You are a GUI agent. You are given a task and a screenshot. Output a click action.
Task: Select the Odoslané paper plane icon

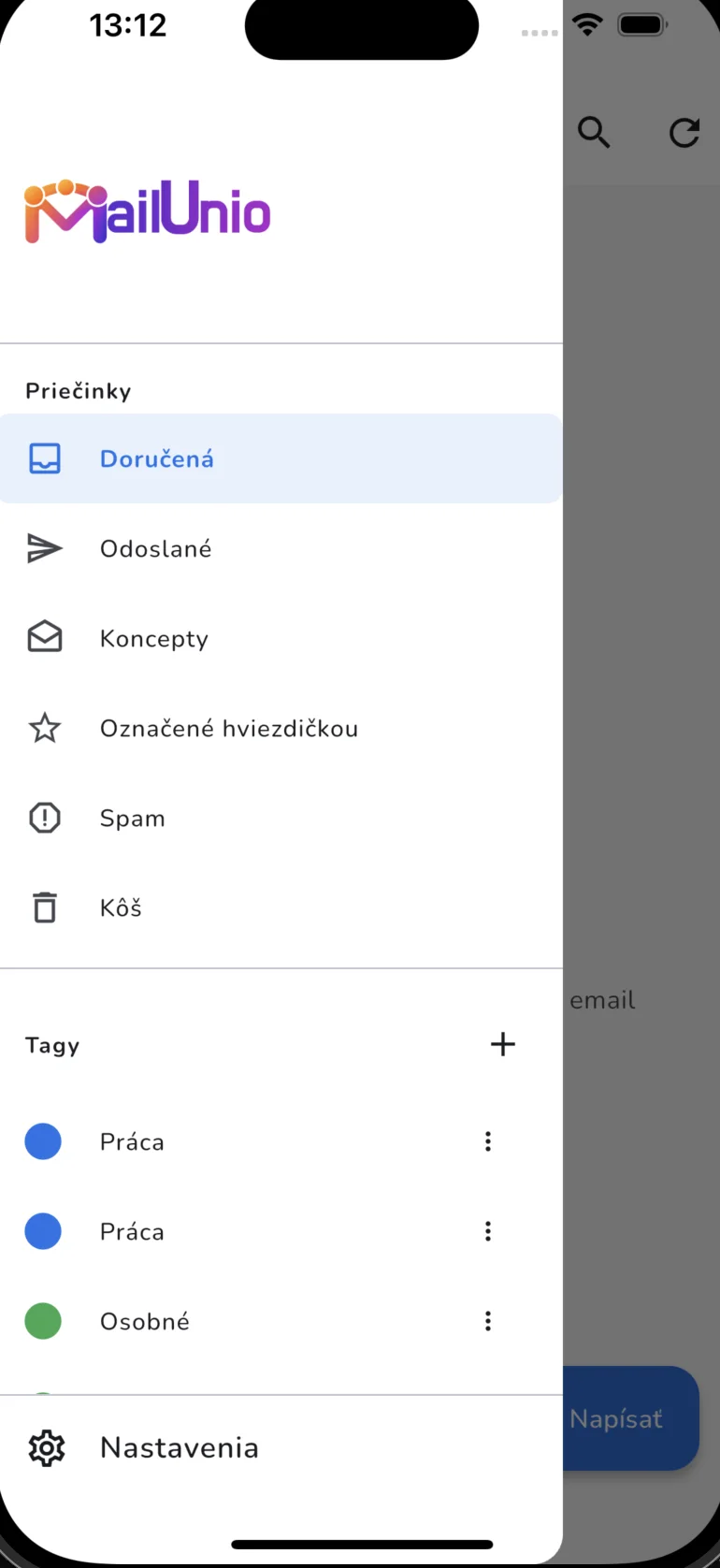[44, 548]
